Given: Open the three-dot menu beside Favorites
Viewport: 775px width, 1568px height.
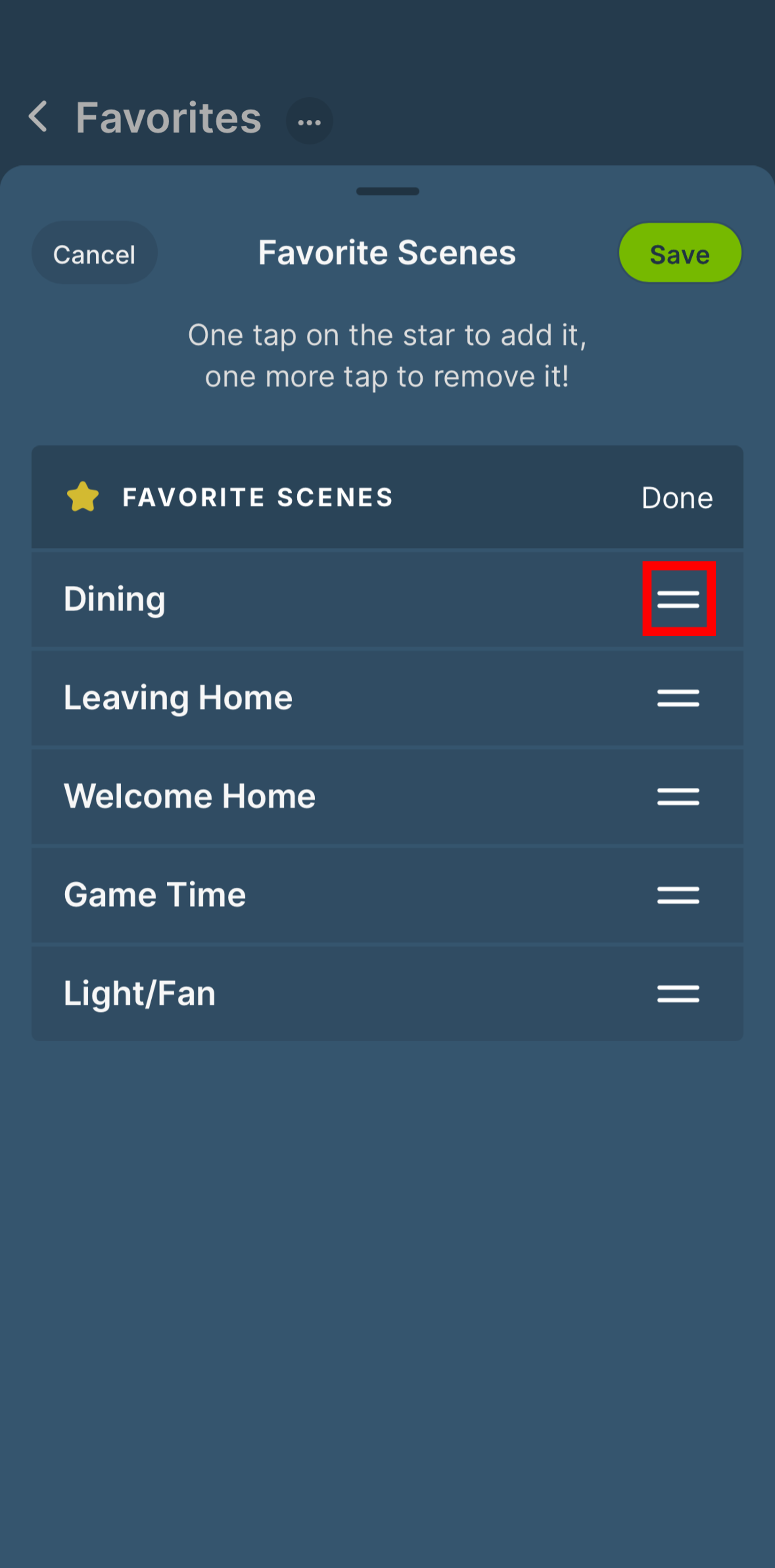Looking at the screenshot, I should click(309, 121).
